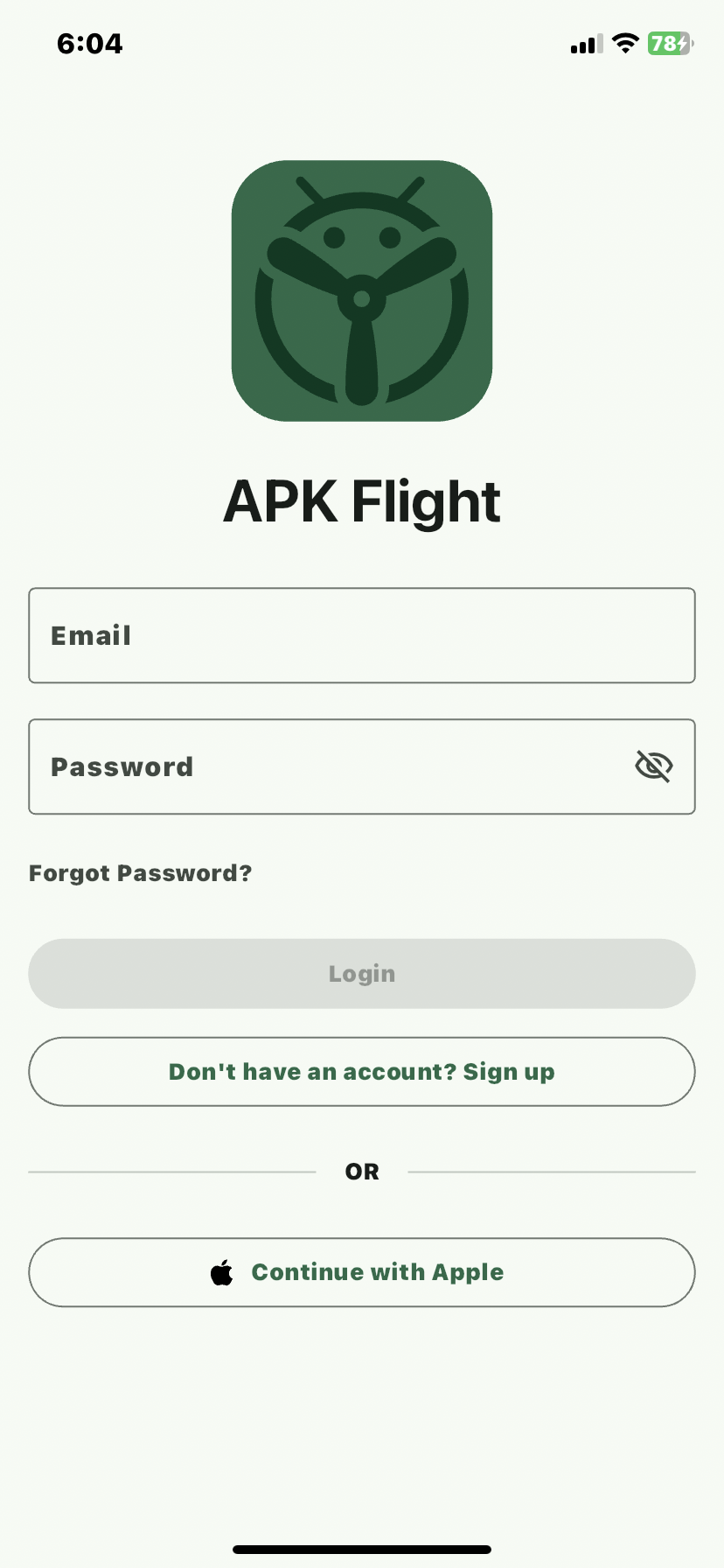Toggle password visibility eye icon

tap(653, 766)
